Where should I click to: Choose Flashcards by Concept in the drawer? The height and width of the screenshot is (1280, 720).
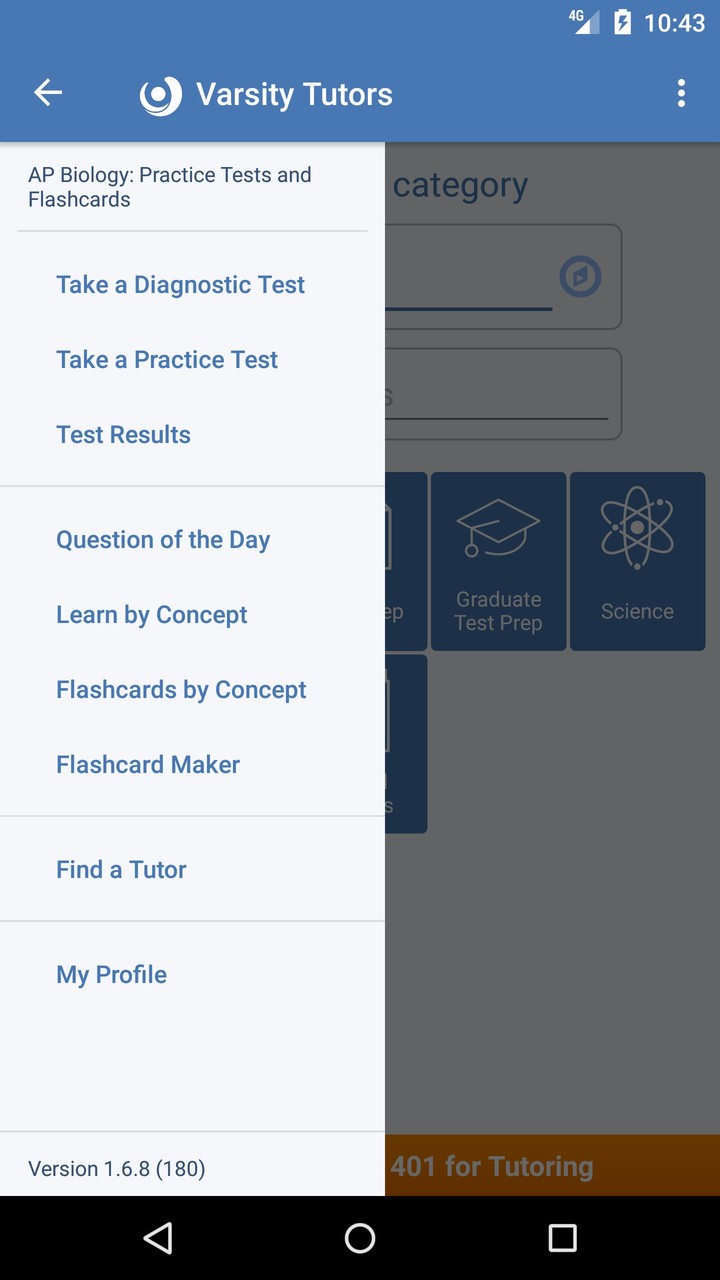(x=181, y=689)
